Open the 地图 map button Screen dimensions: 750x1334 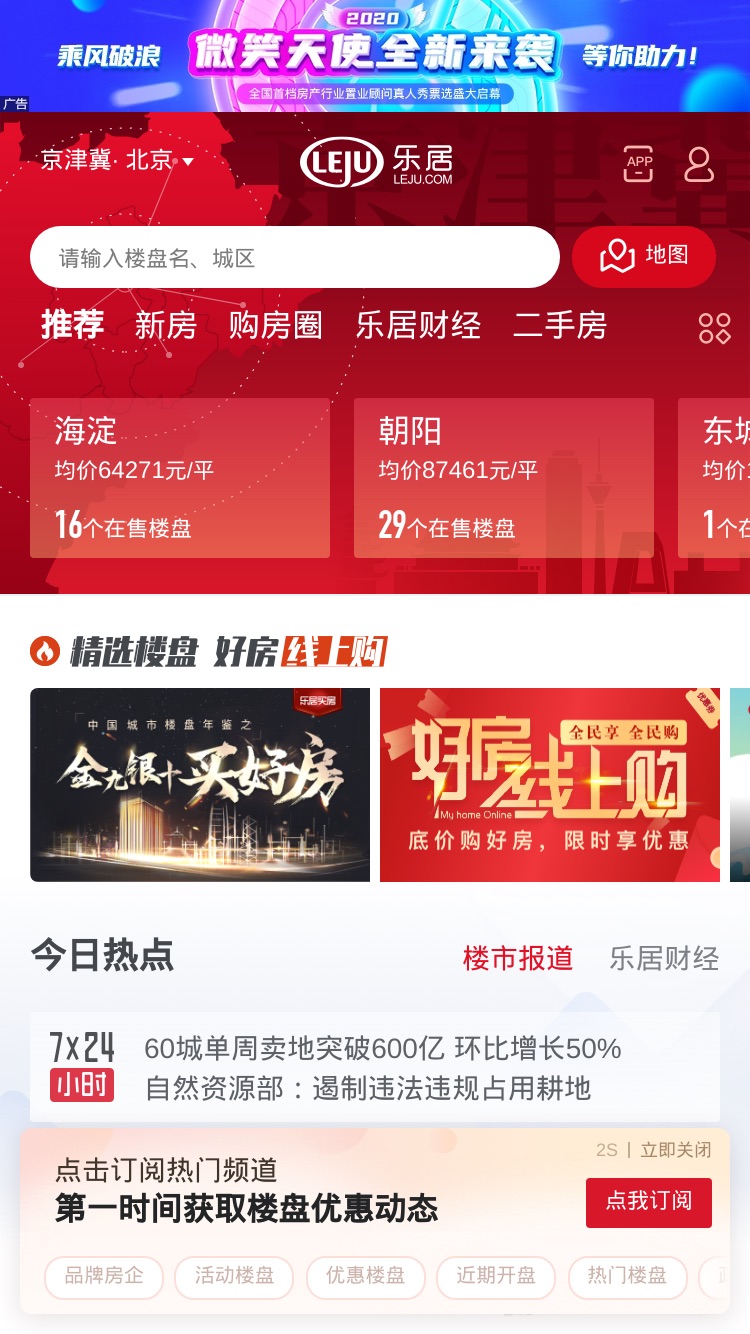click(644, 256)
